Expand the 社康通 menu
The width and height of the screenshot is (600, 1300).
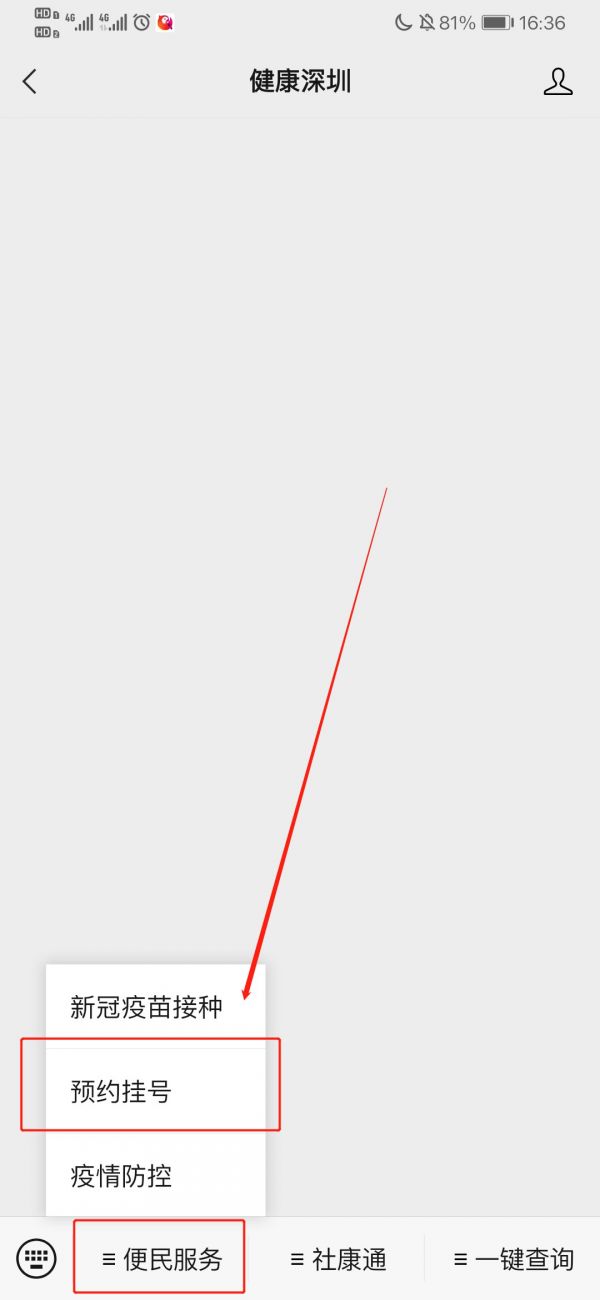point(338,1259)
